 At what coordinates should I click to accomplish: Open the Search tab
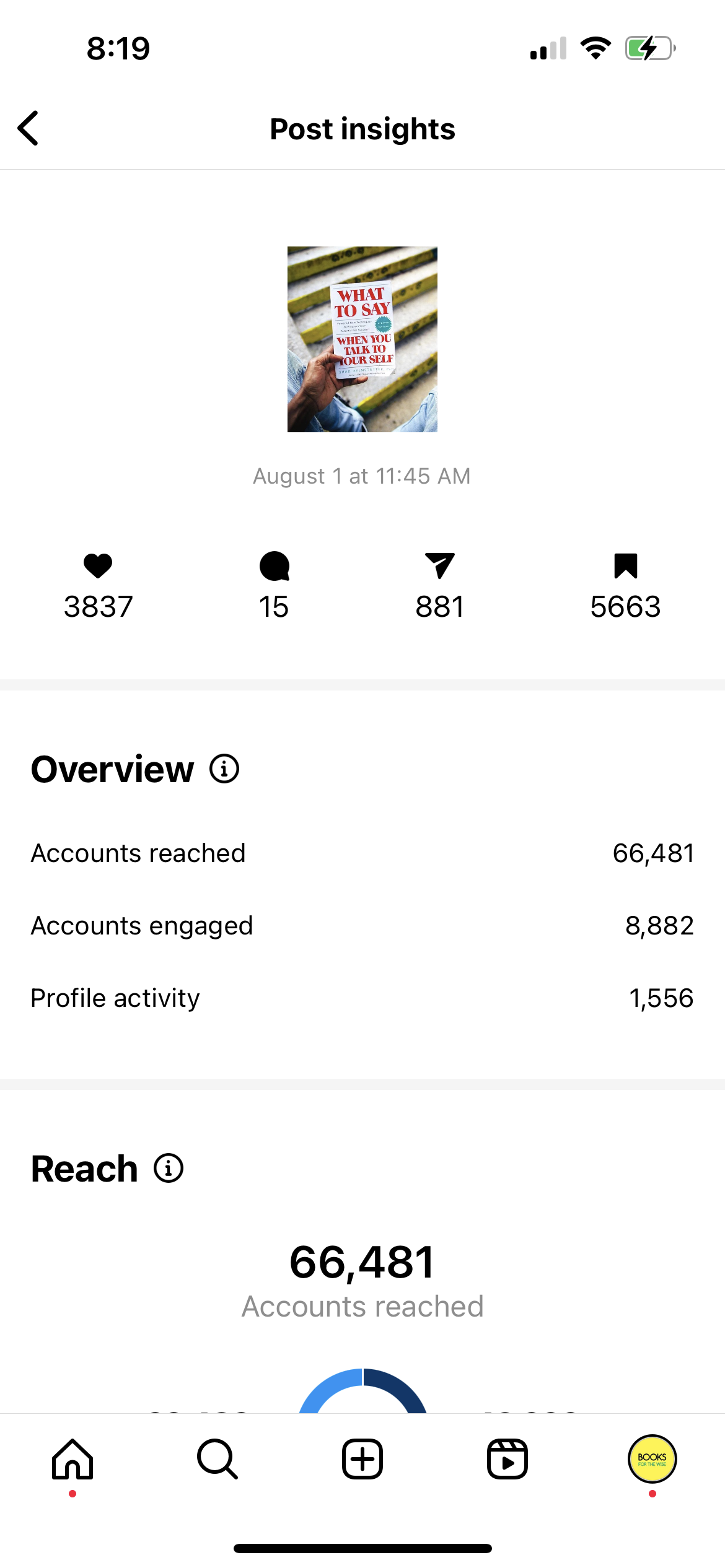click(x=217, y=1459)
